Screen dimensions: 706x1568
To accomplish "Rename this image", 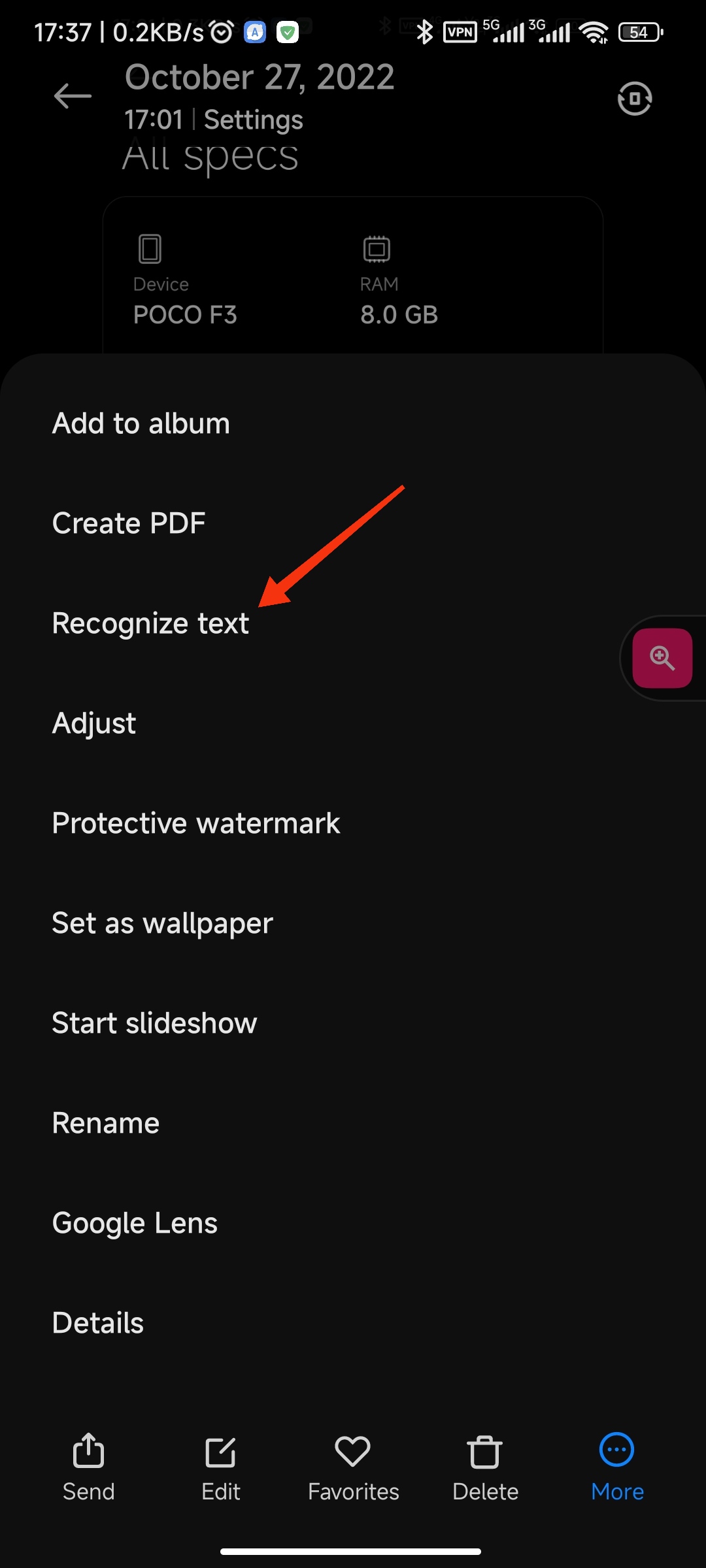I will click(x=353, y=1123).
